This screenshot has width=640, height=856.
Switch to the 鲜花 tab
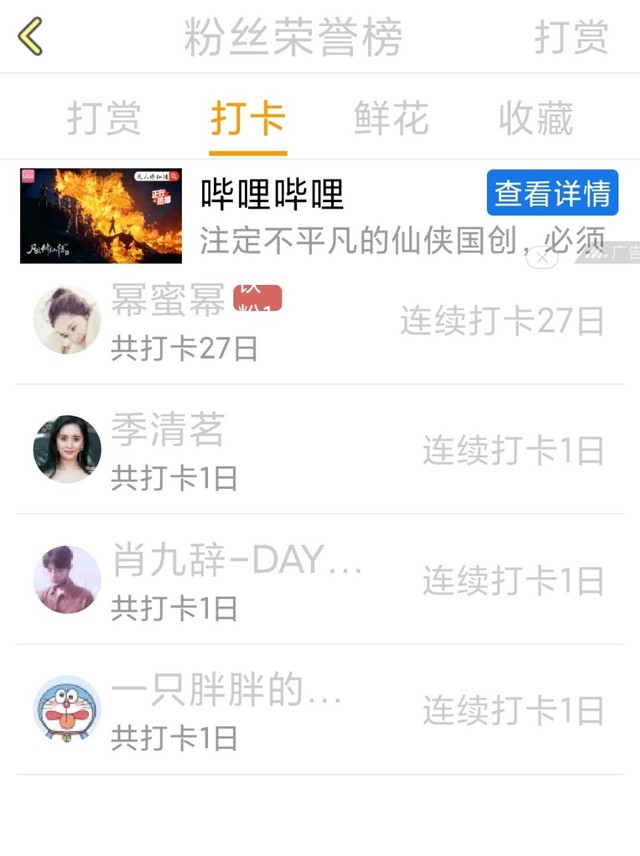[392, 118]
